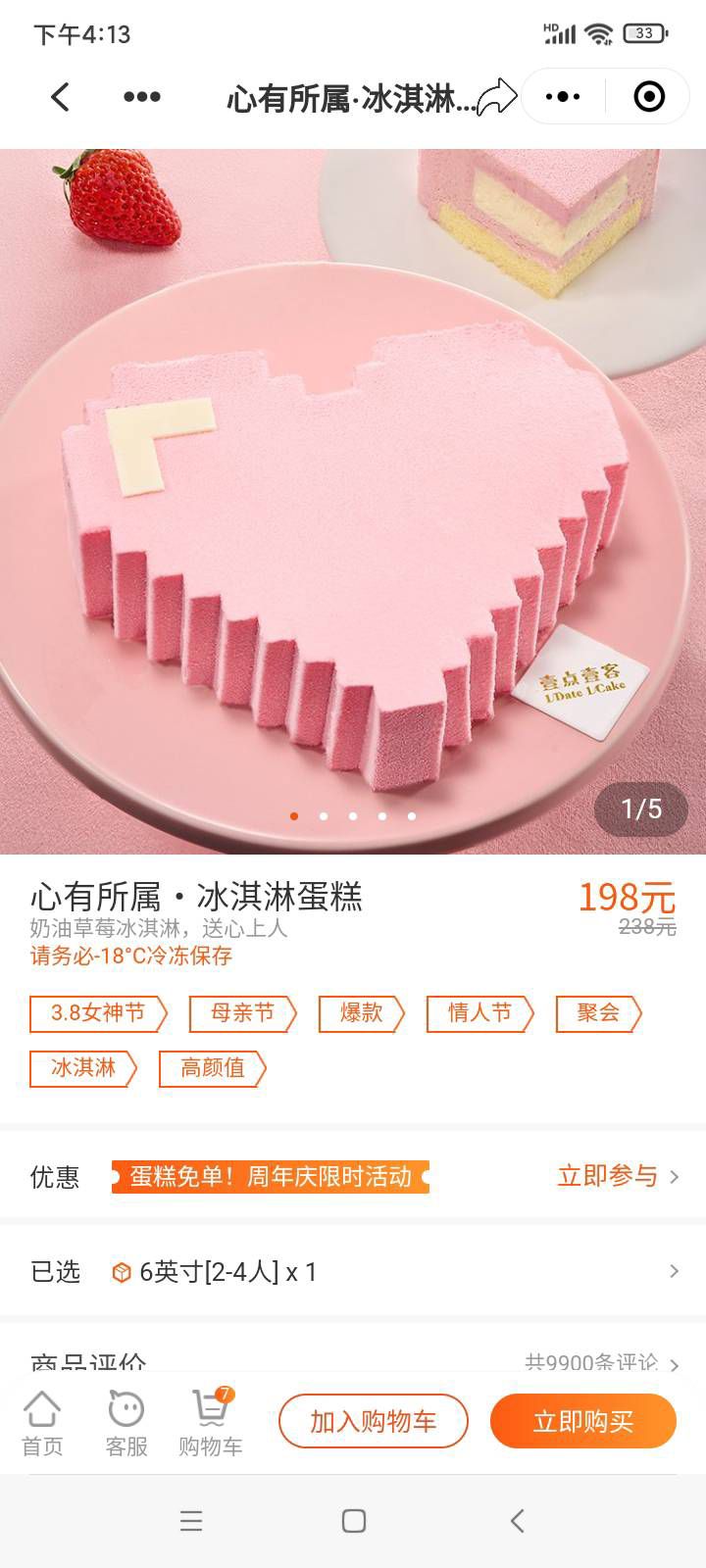Tap the 聚会 tag
The width and height of the screenshot is (706, 1568).
coord(599,1013)
